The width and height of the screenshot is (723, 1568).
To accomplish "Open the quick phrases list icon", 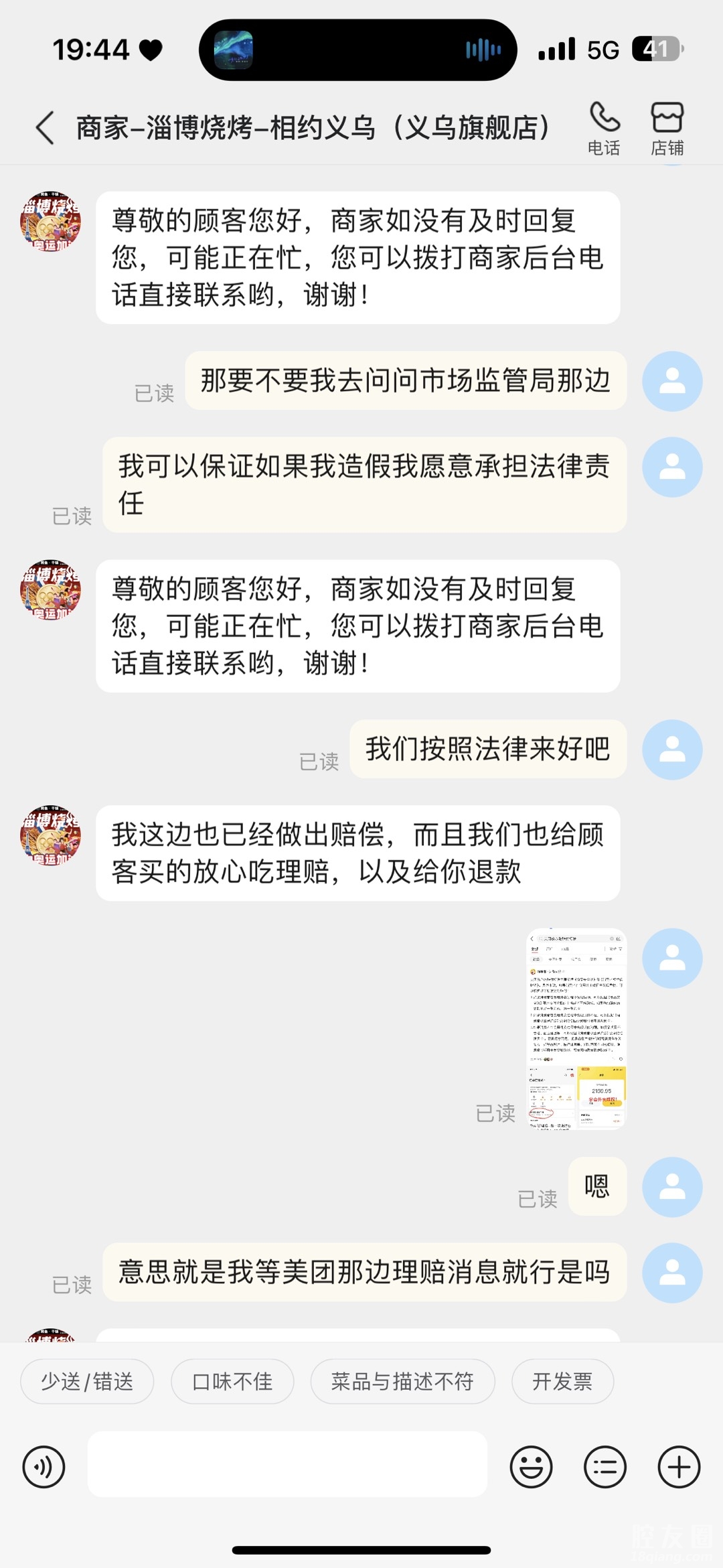I will (605, 1467).
